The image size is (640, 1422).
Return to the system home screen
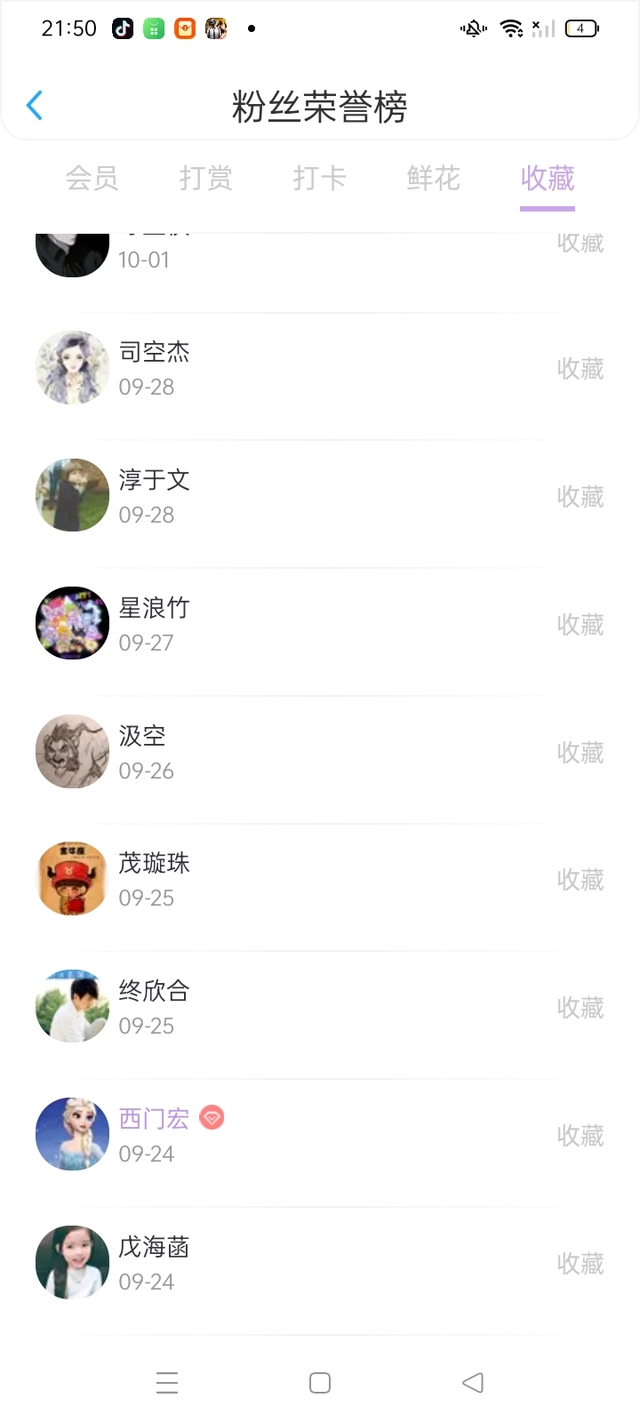pyautogui.click(x=320, y=1383)
